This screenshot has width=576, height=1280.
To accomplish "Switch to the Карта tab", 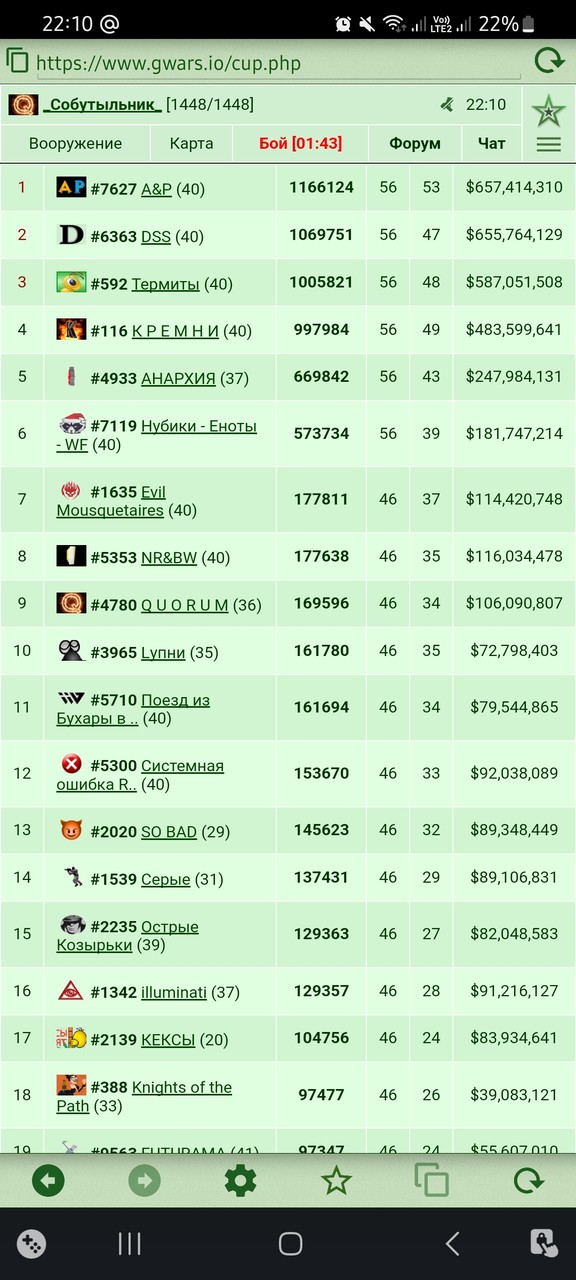I will pyautogui.click(x=191, y=143).
